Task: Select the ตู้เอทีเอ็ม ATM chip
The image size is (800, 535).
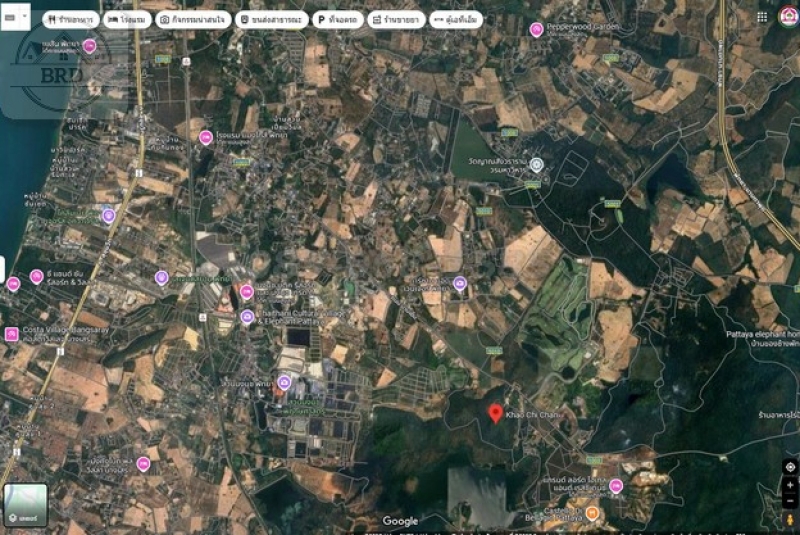Action: 454,19
